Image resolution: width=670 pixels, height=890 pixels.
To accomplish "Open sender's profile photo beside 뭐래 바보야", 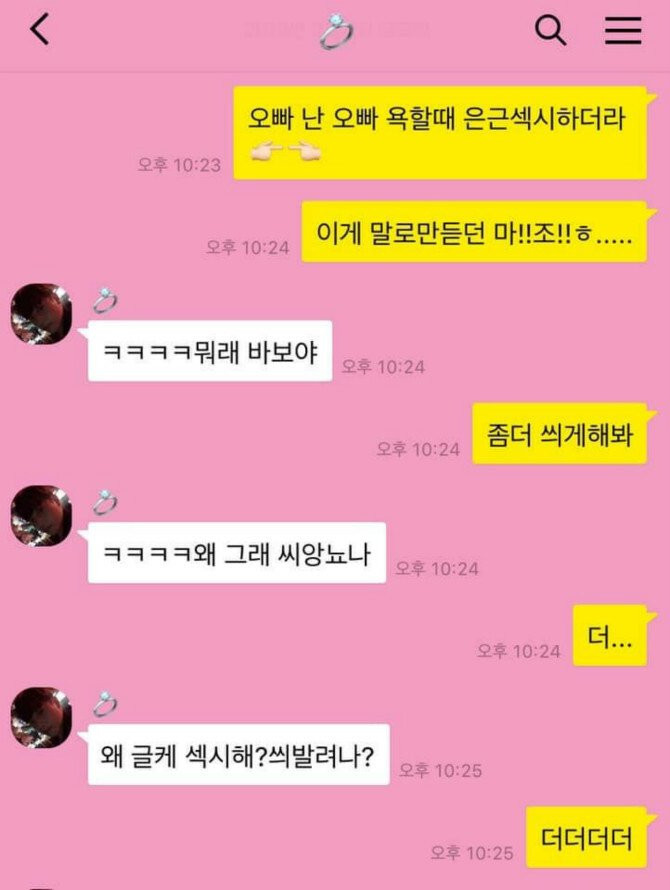I will coord(41,314).
